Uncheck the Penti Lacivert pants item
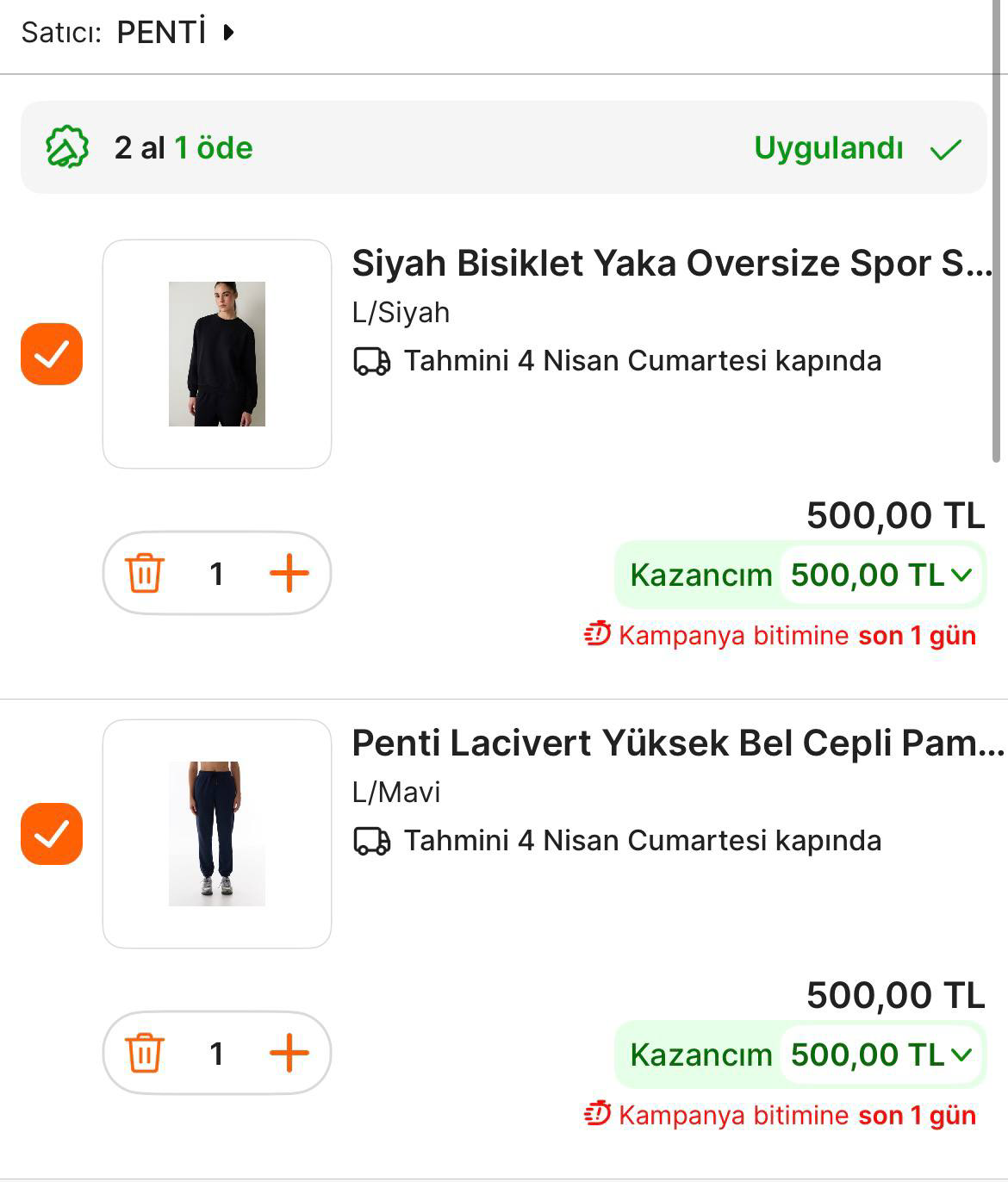 52,834
